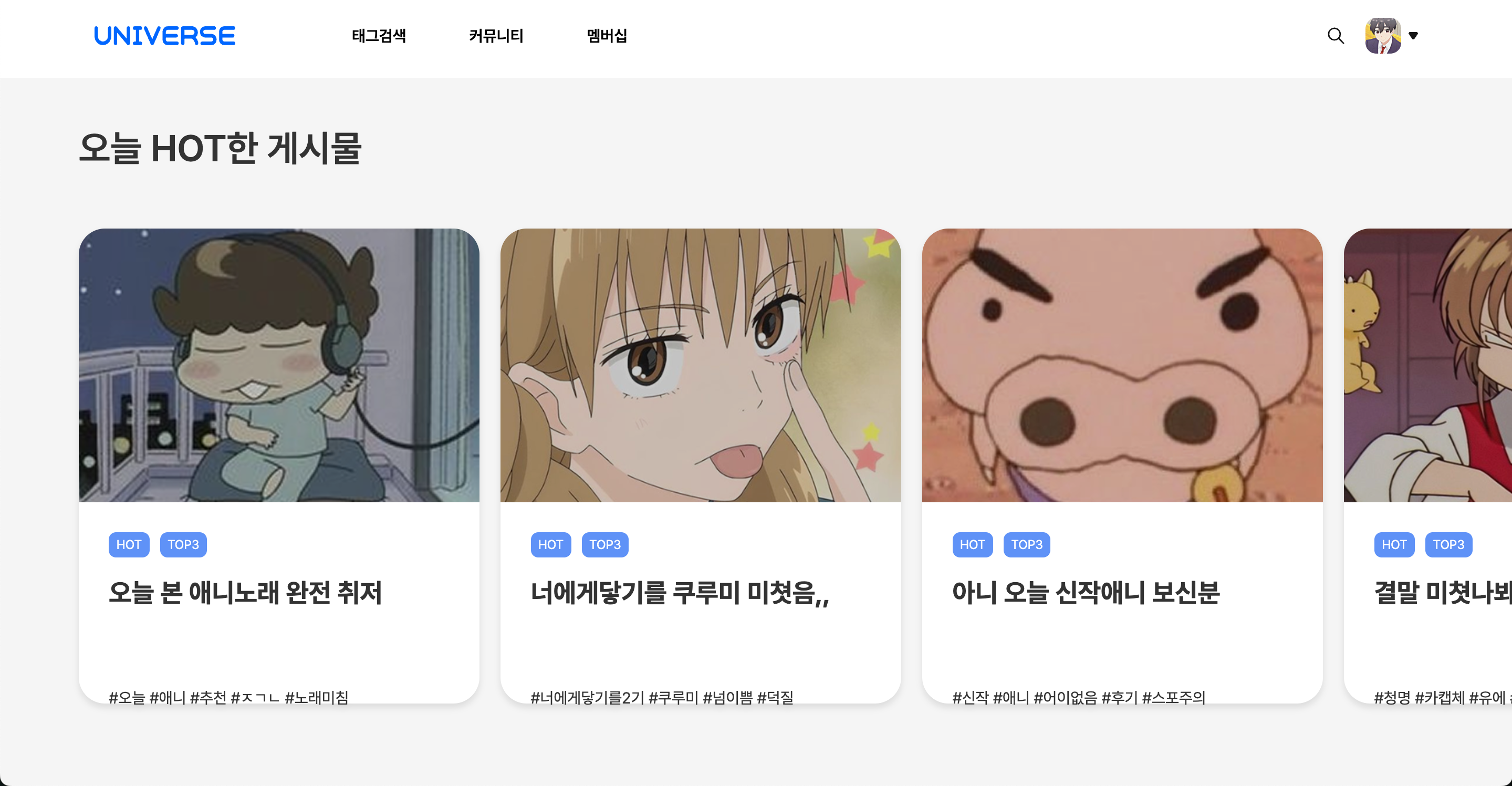Go to the UNIVERSE home logo

click(164, 36)
